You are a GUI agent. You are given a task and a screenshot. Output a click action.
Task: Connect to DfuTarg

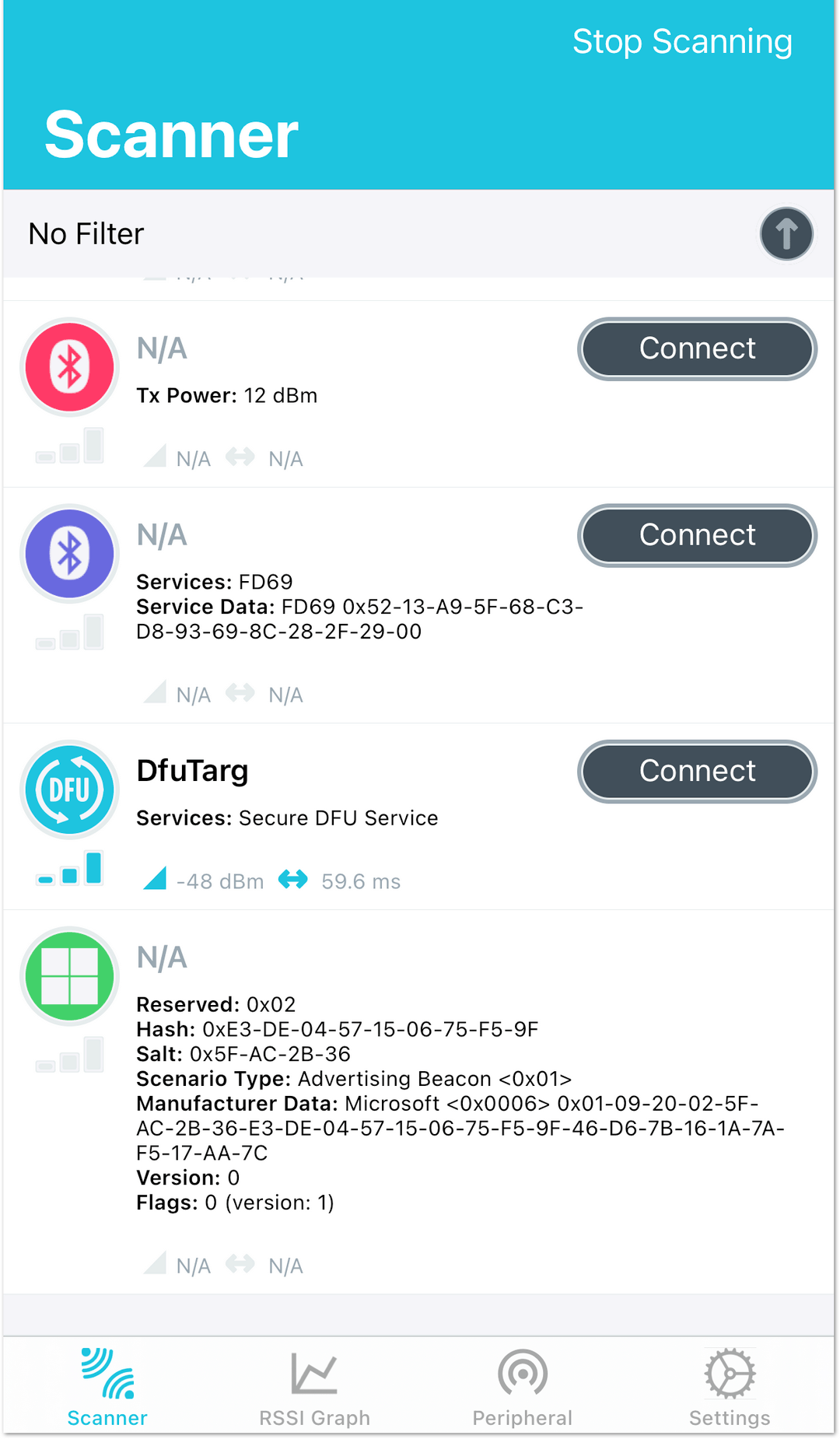click(697, 771)
